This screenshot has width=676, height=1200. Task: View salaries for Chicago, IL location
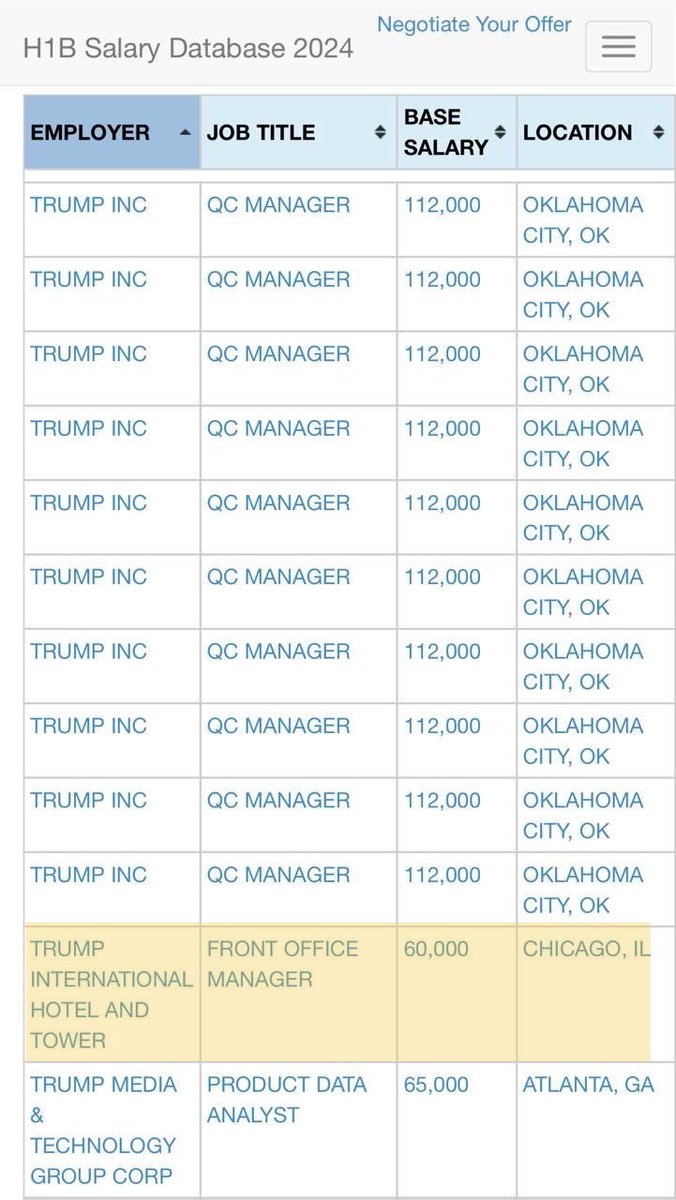[586, 948]
